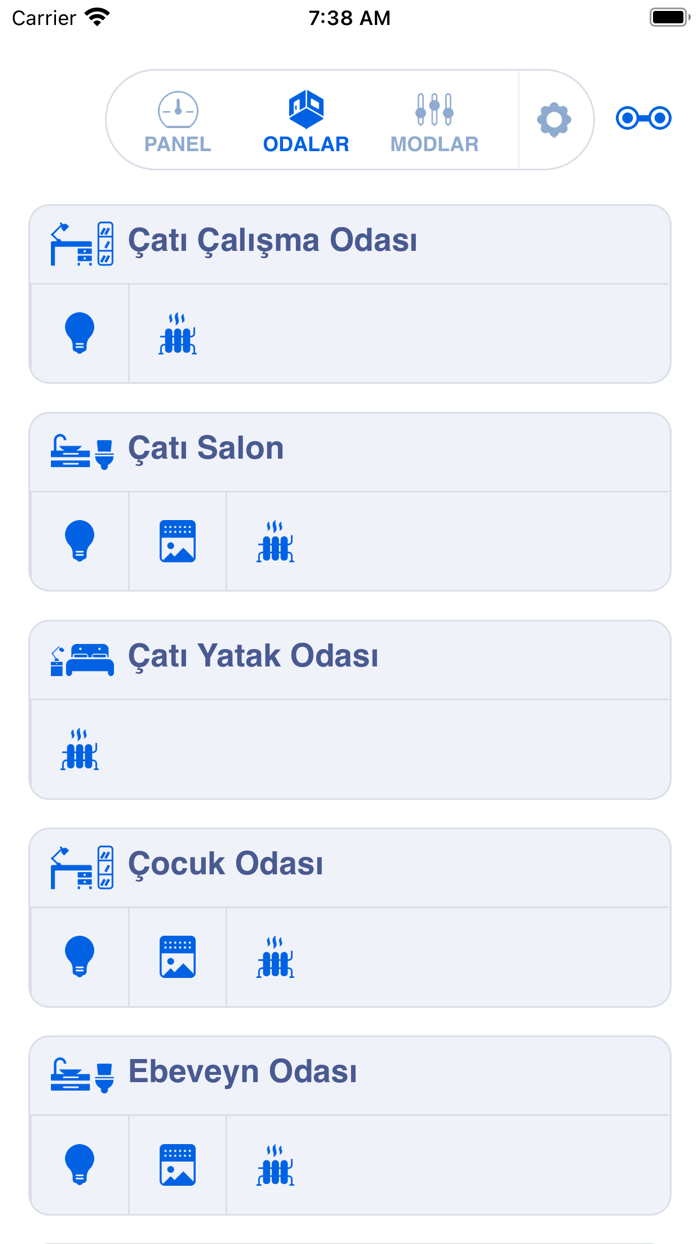Select the light bulb in Ebeveyn Odası
The height and width of the screenshot is (1244, 700).
[x=80, y=1165]
